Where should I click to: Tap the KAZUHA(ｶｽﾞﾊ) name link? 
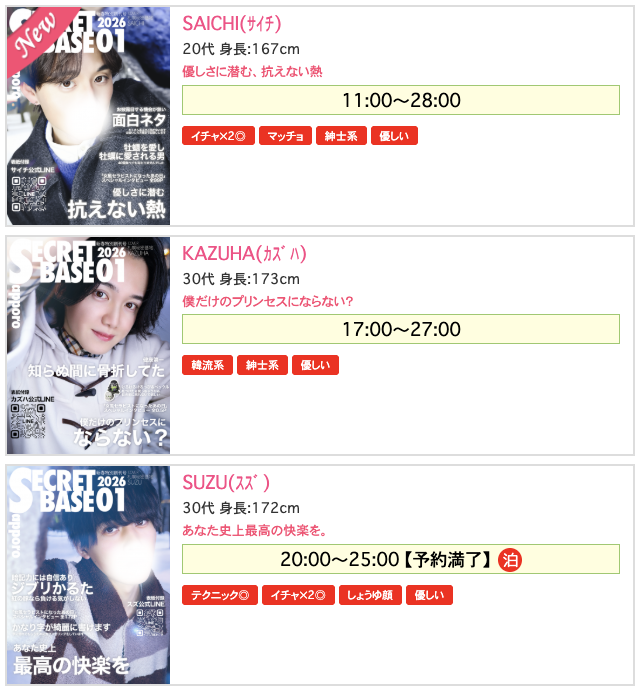[x=244, y=252]
